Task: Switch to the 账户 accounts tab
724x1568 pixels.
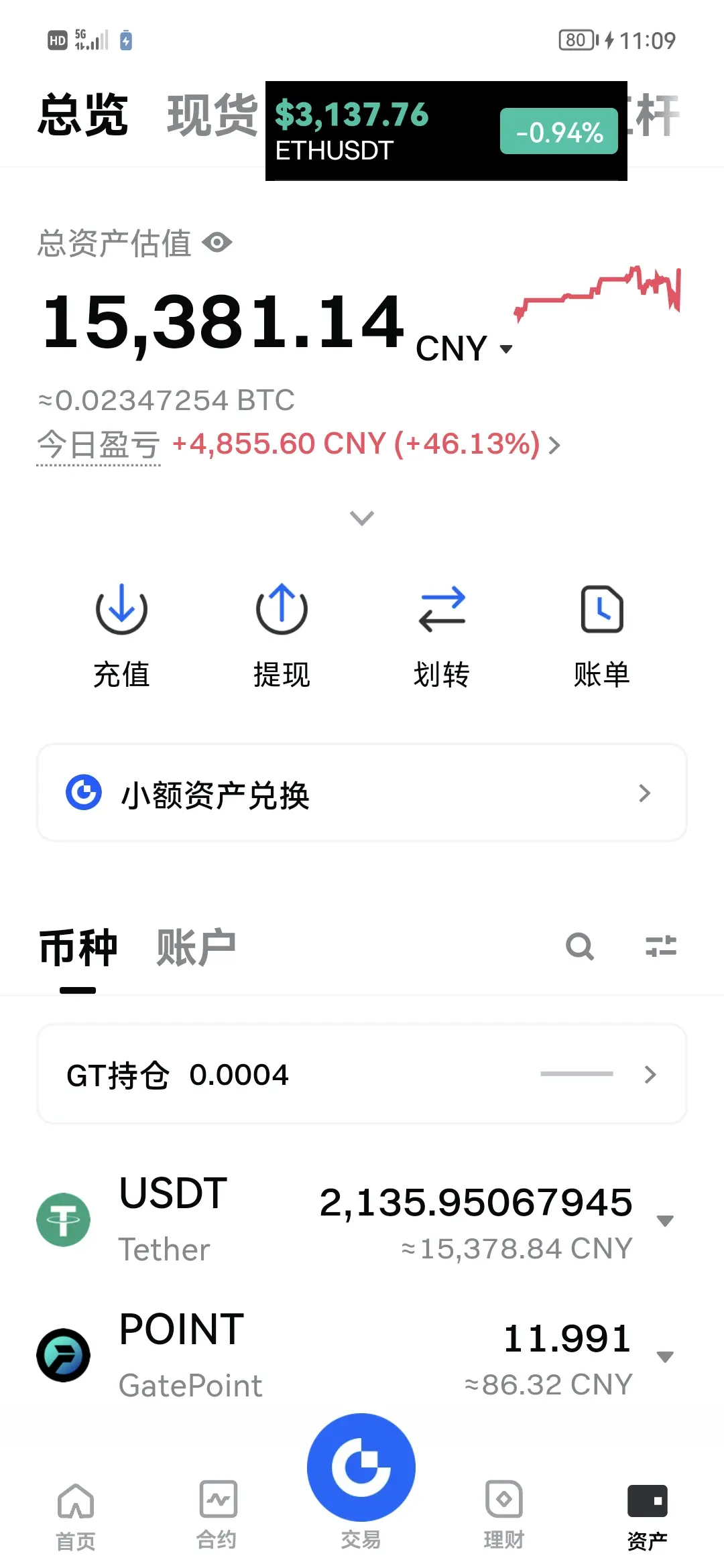Action: [196, 948]
